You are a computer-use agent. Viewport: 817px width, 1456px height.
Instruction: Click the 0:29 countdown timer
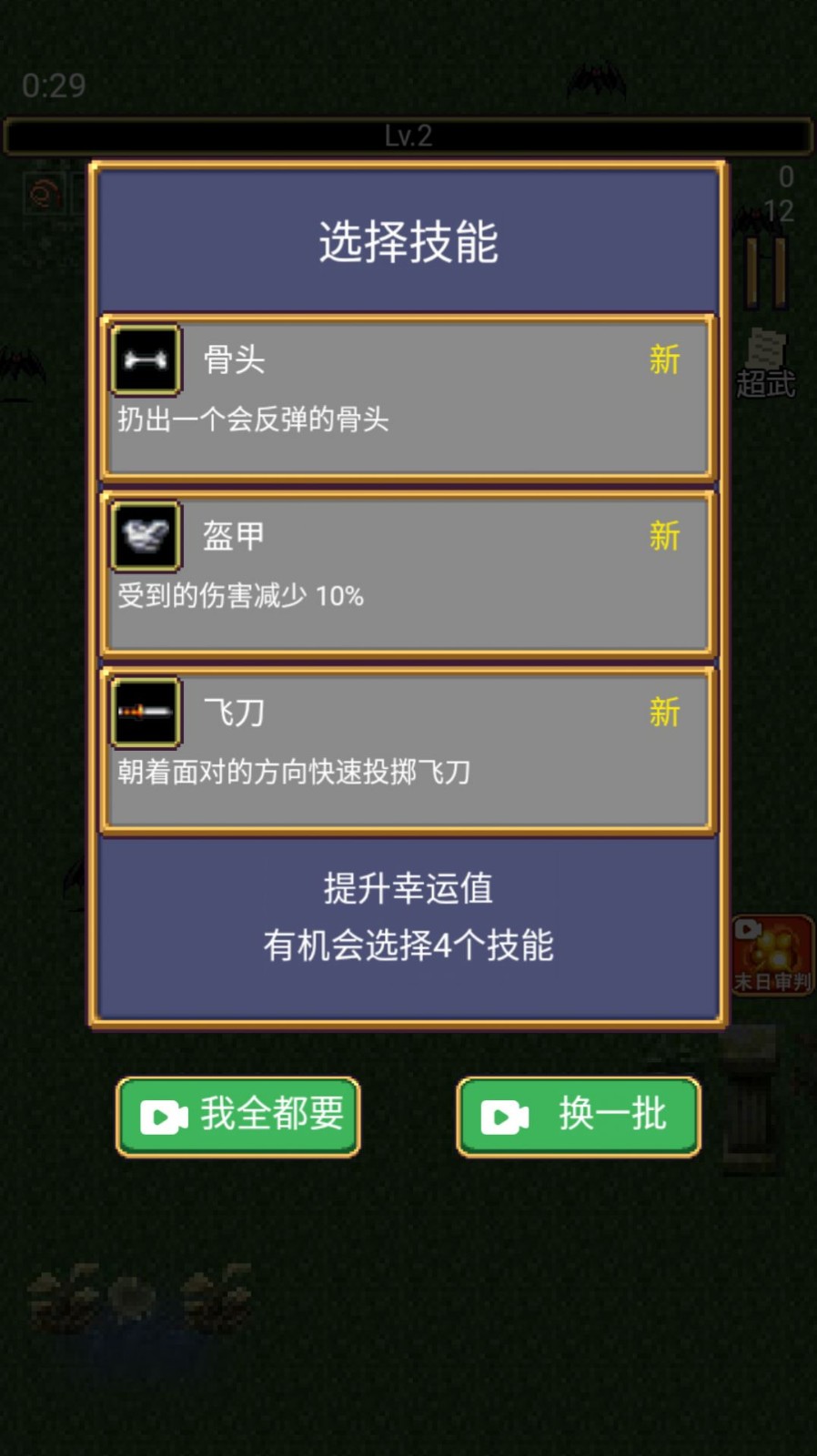tap(55, 86)
